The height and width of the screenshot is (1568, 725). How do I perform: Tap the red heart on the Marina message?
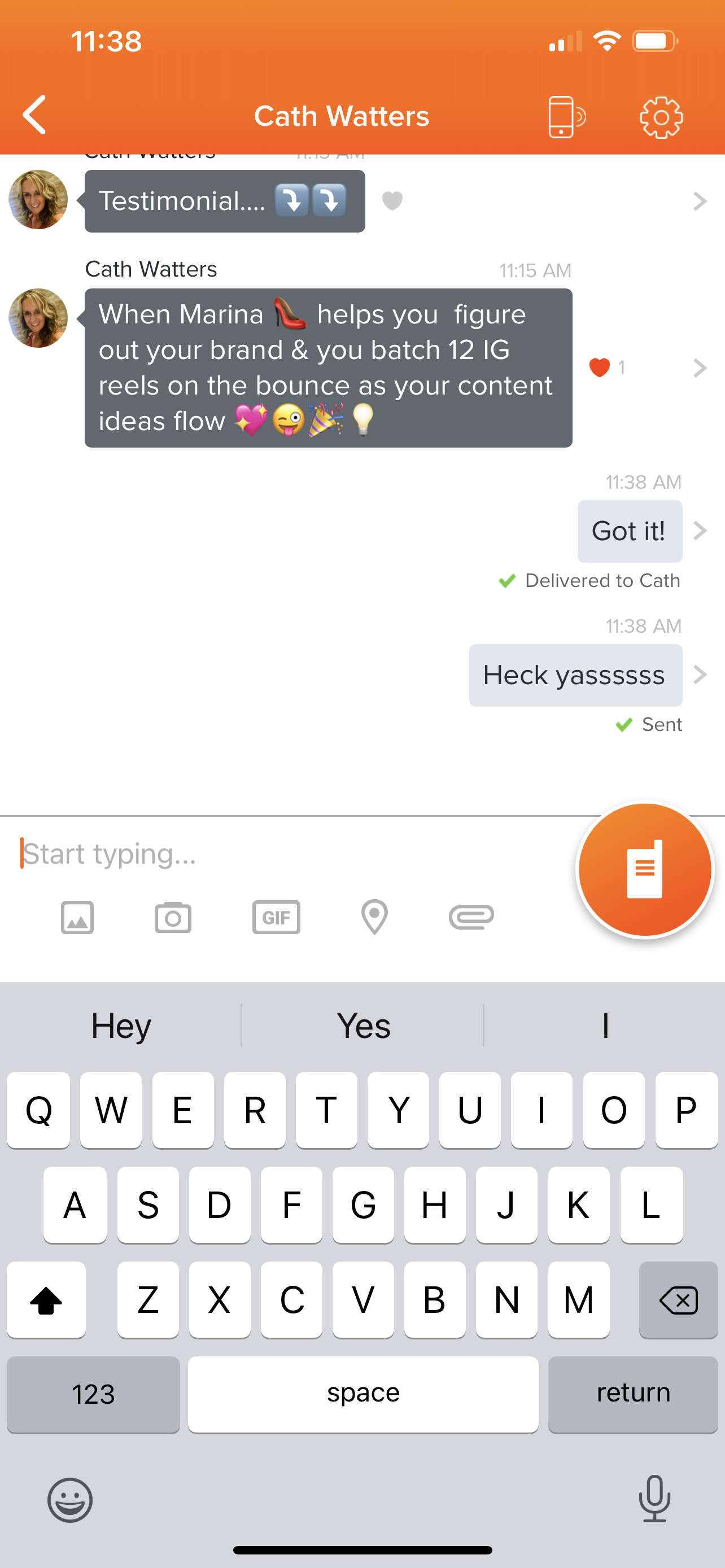tap(599, 367)
